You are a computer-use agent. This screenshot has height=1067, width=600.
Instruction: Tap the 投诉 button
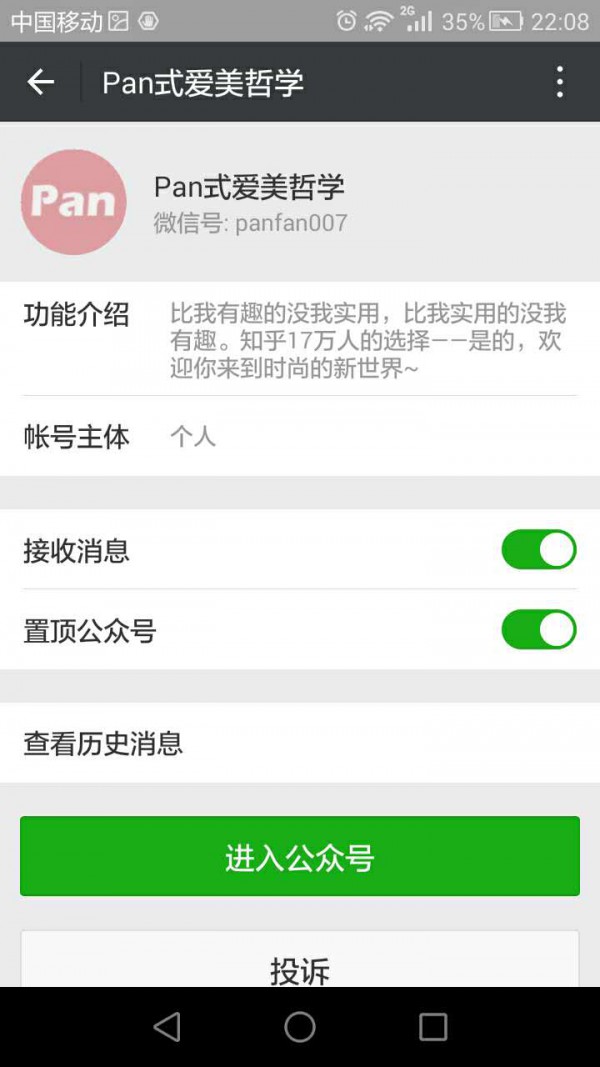[x=300, y=959]
